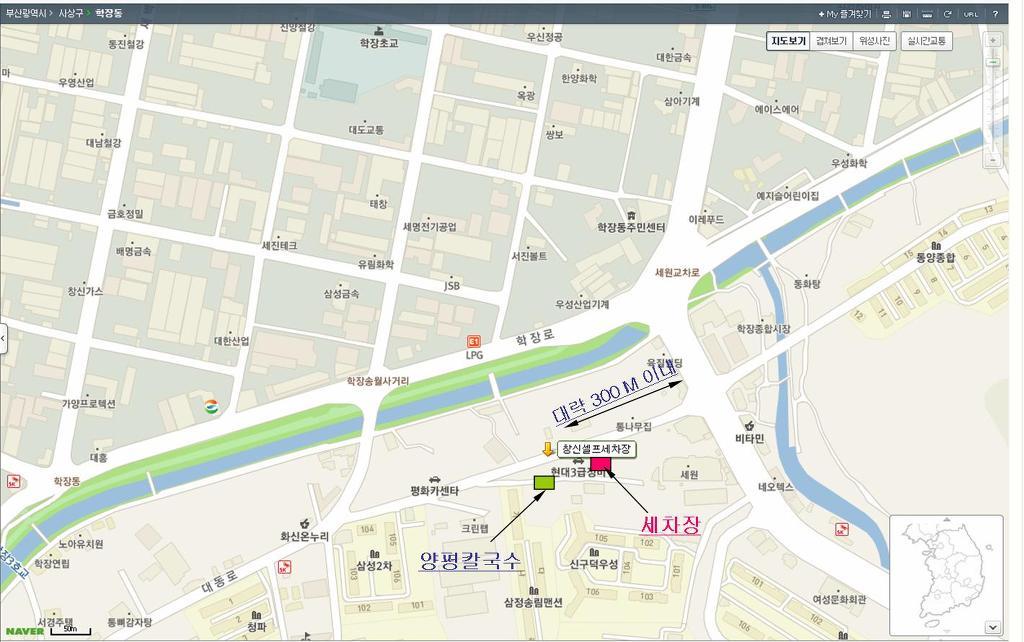Switch to 위성사진 satellite view

tap(875, 41)
